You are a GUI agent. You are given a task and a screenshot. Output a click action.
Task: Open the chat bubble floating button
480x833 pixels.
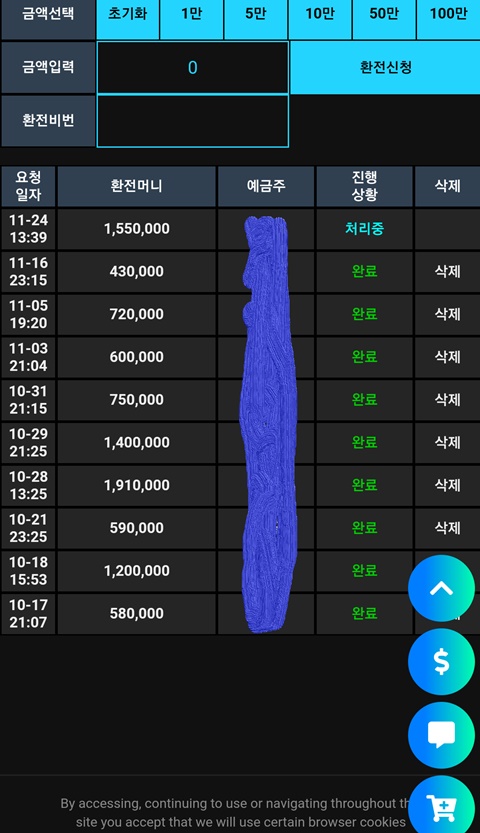click(x=441, y=735)
